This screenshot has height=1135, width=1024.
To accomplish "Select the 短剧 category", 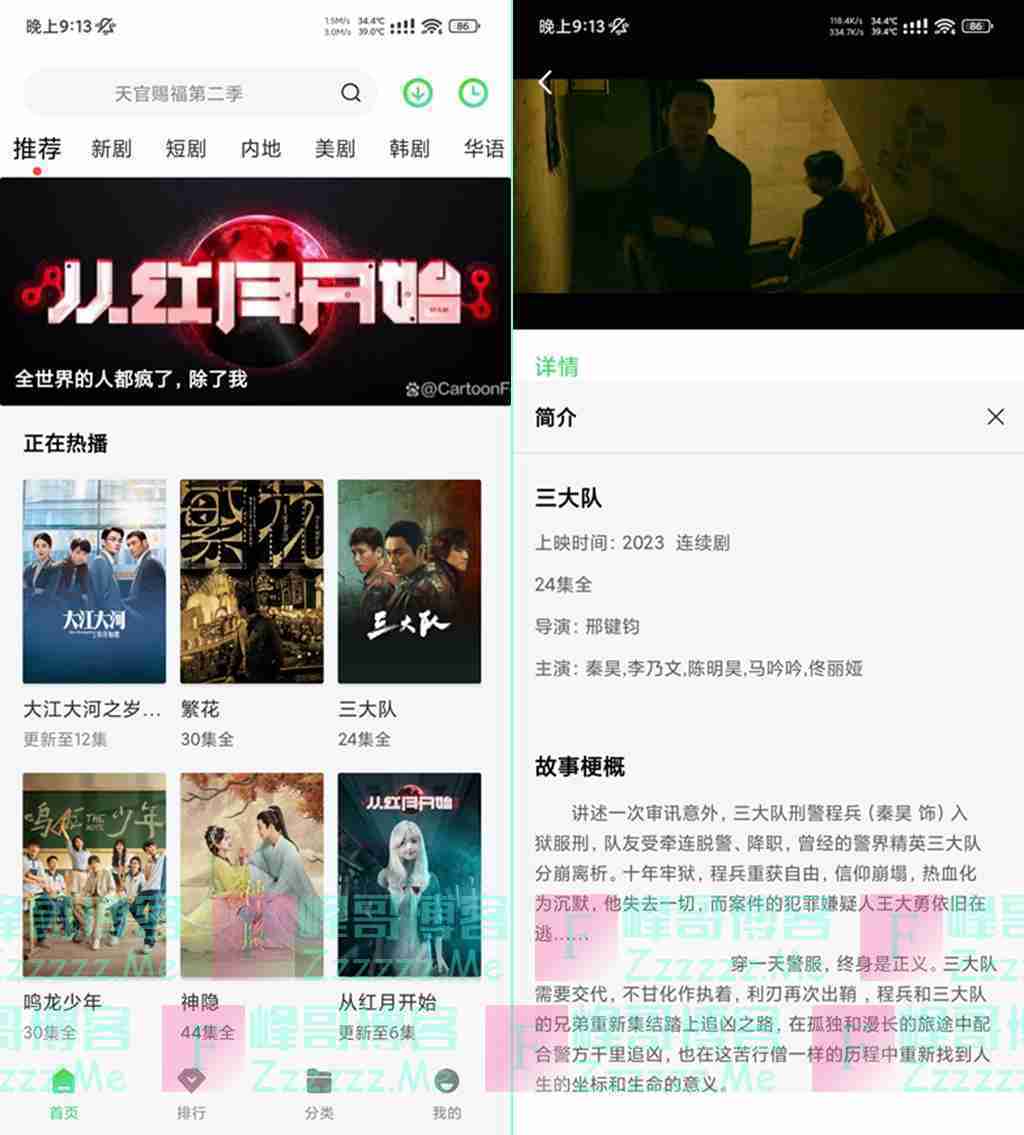I will pos(184,148).
